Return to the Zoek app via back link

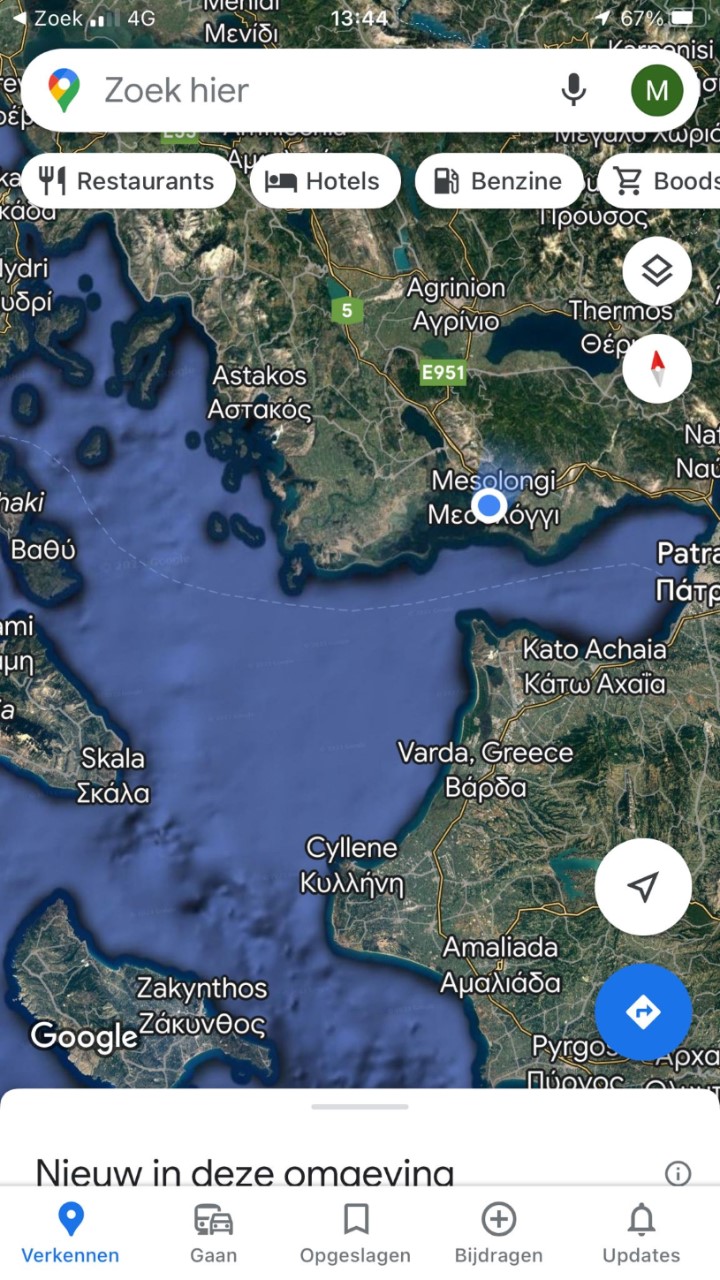[48, 18]
